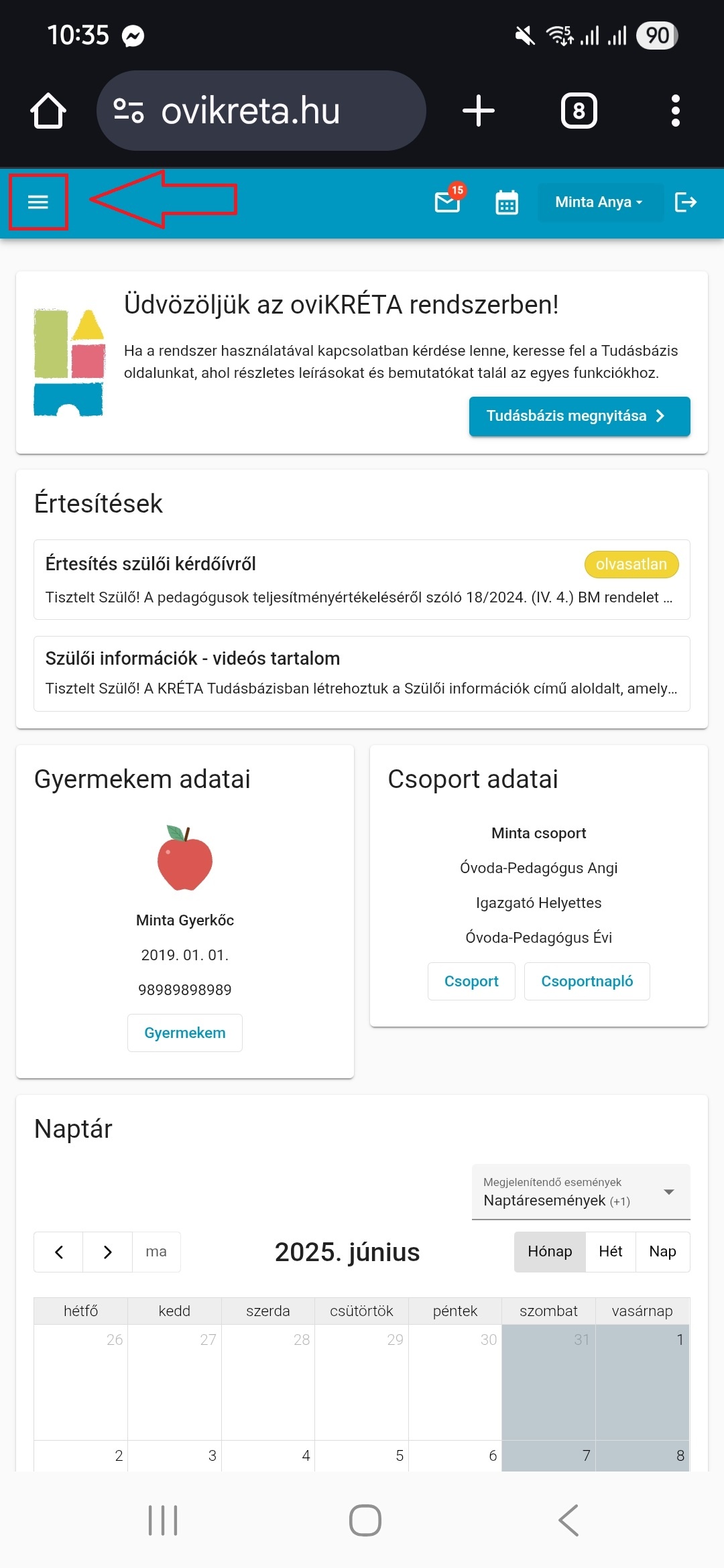Switch calendar to Hét view
Viewport: 724px width, 1568px height.
(611, 1252)
